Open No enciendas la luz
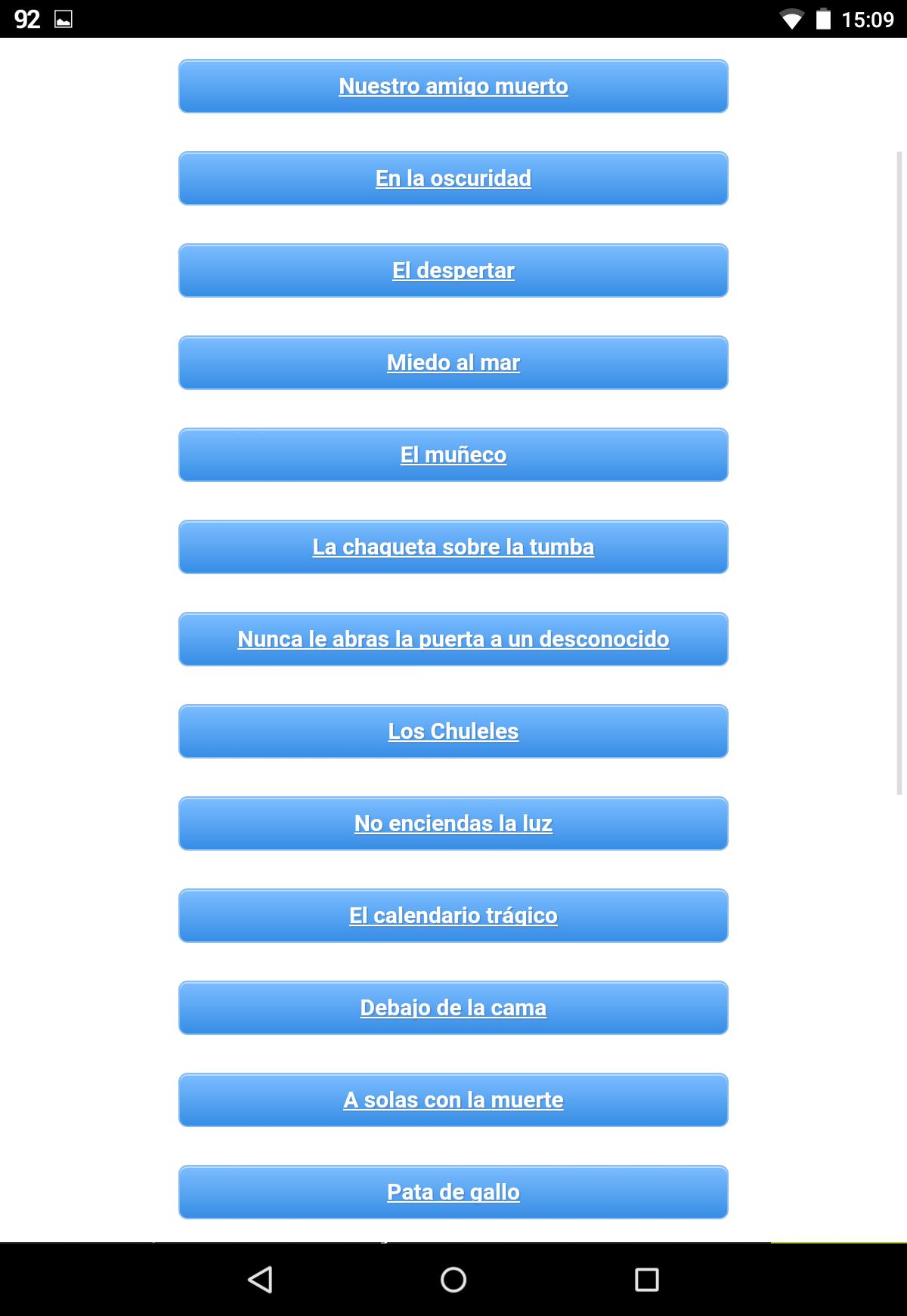This screenshot has width=907, height=1316. point(453,823)
